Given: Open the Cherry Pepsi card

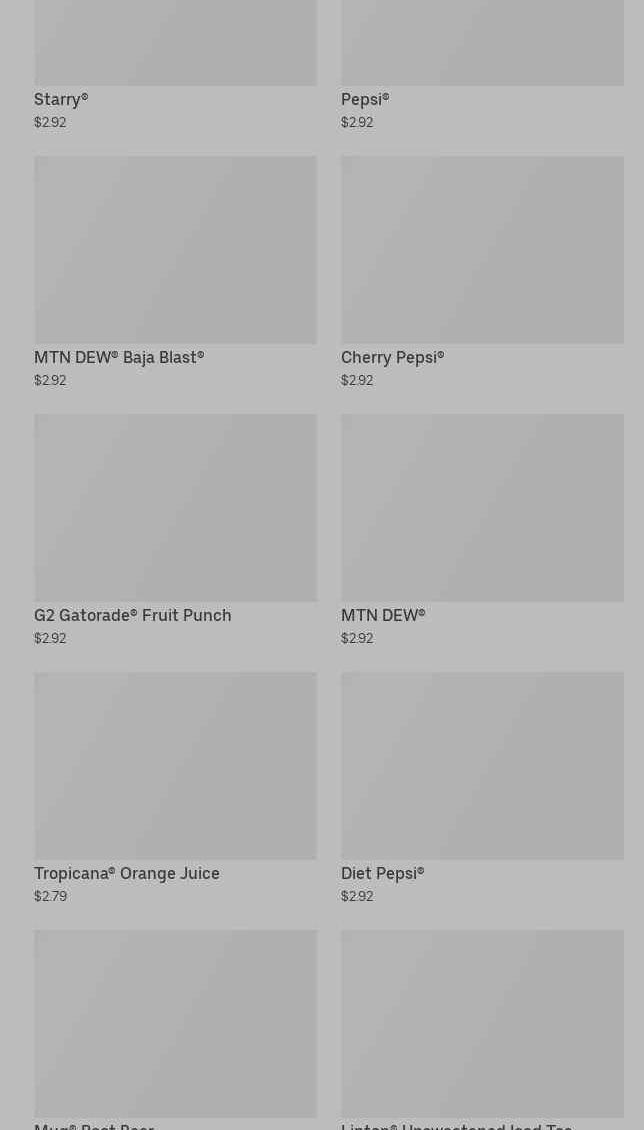Looking at the screenshot, I should [482, 250].
